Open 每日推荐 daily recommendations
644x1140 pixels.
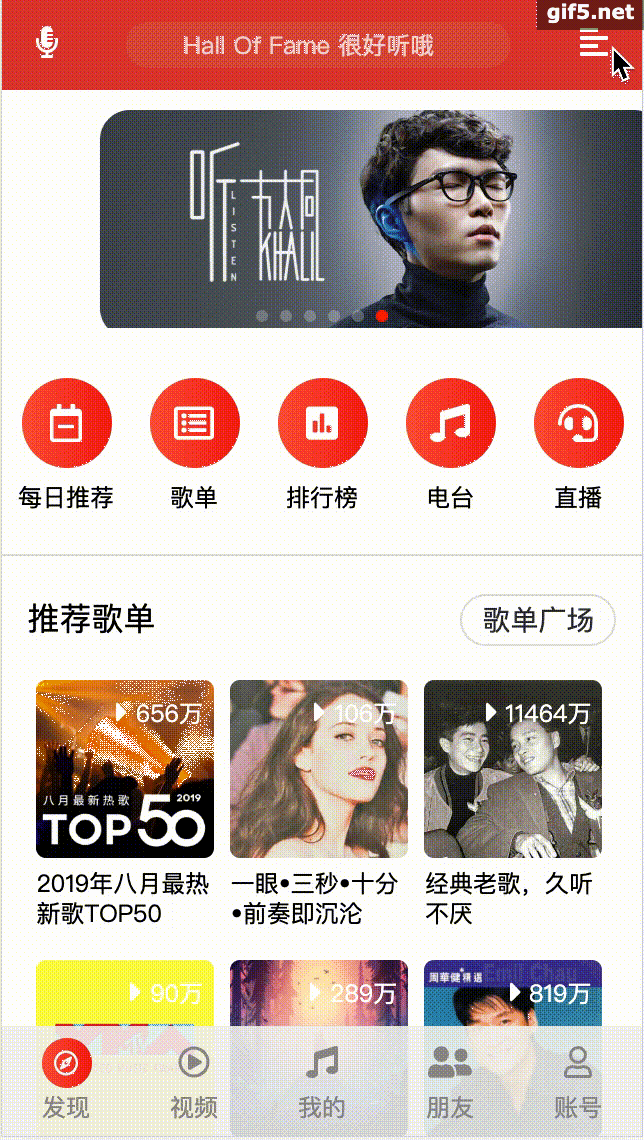click(66, 424)
